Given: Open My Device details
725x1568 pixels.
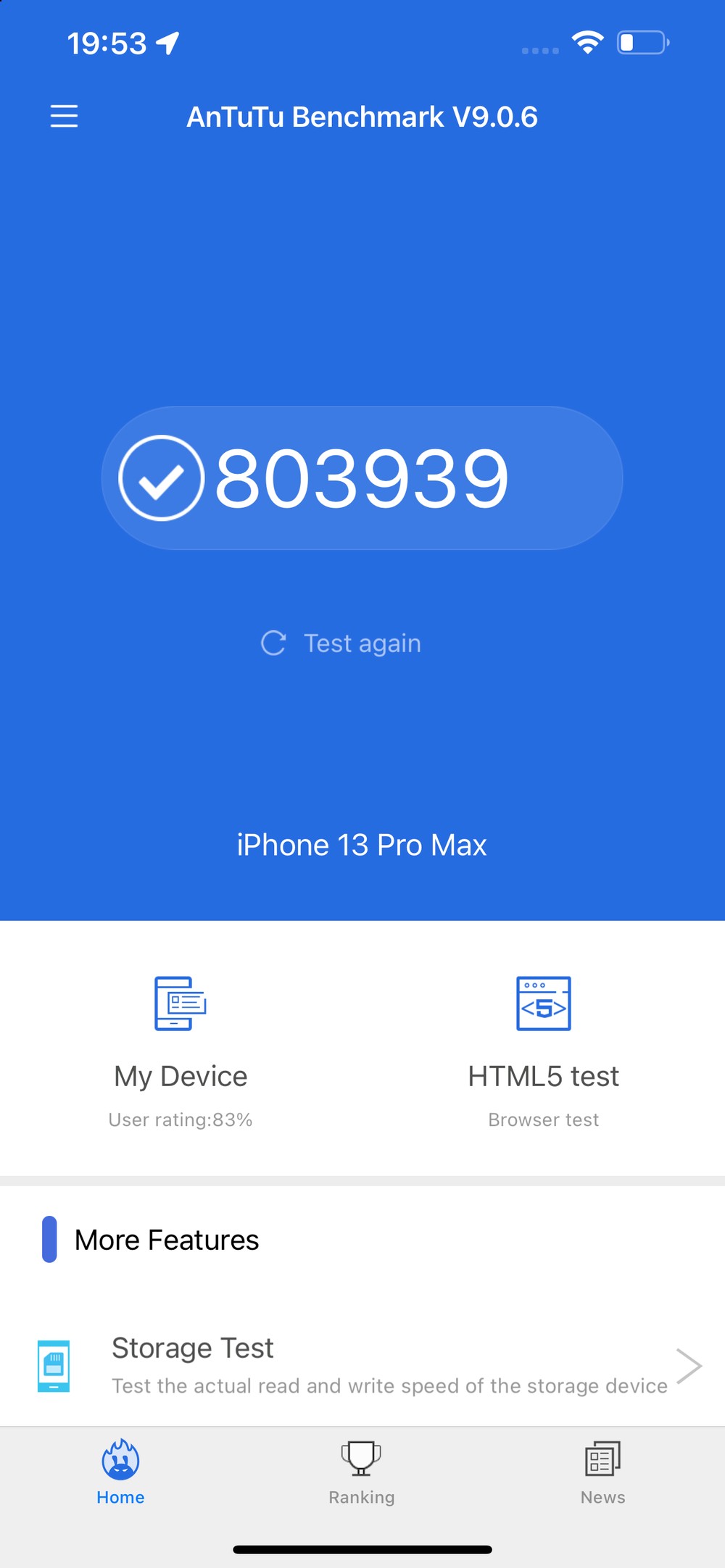Looking at the screenshot, I should coord(181,1051).
